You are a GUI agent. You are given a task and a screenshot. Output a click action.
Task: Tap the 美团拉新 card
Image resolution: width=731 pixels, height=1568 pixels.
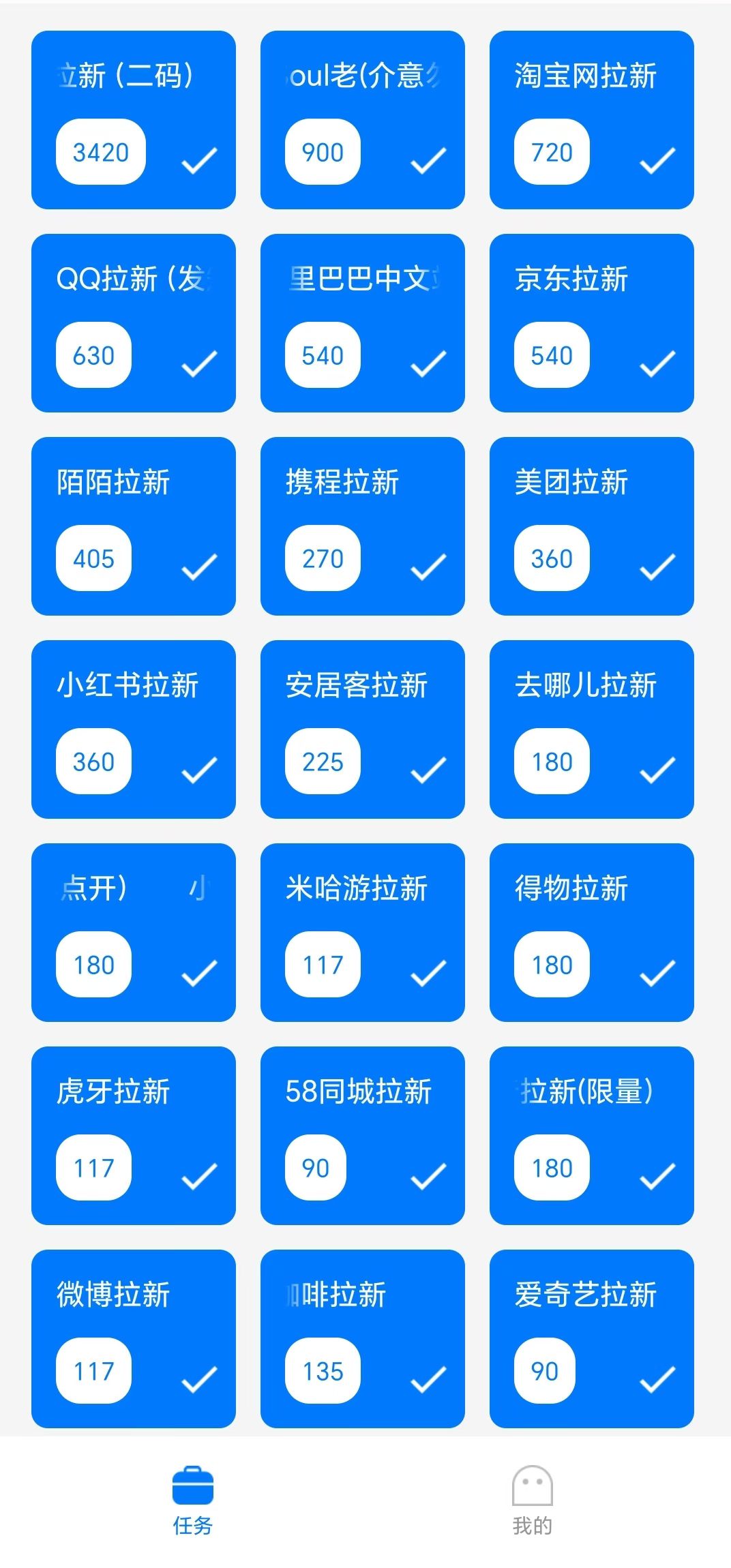pos(591,526)
